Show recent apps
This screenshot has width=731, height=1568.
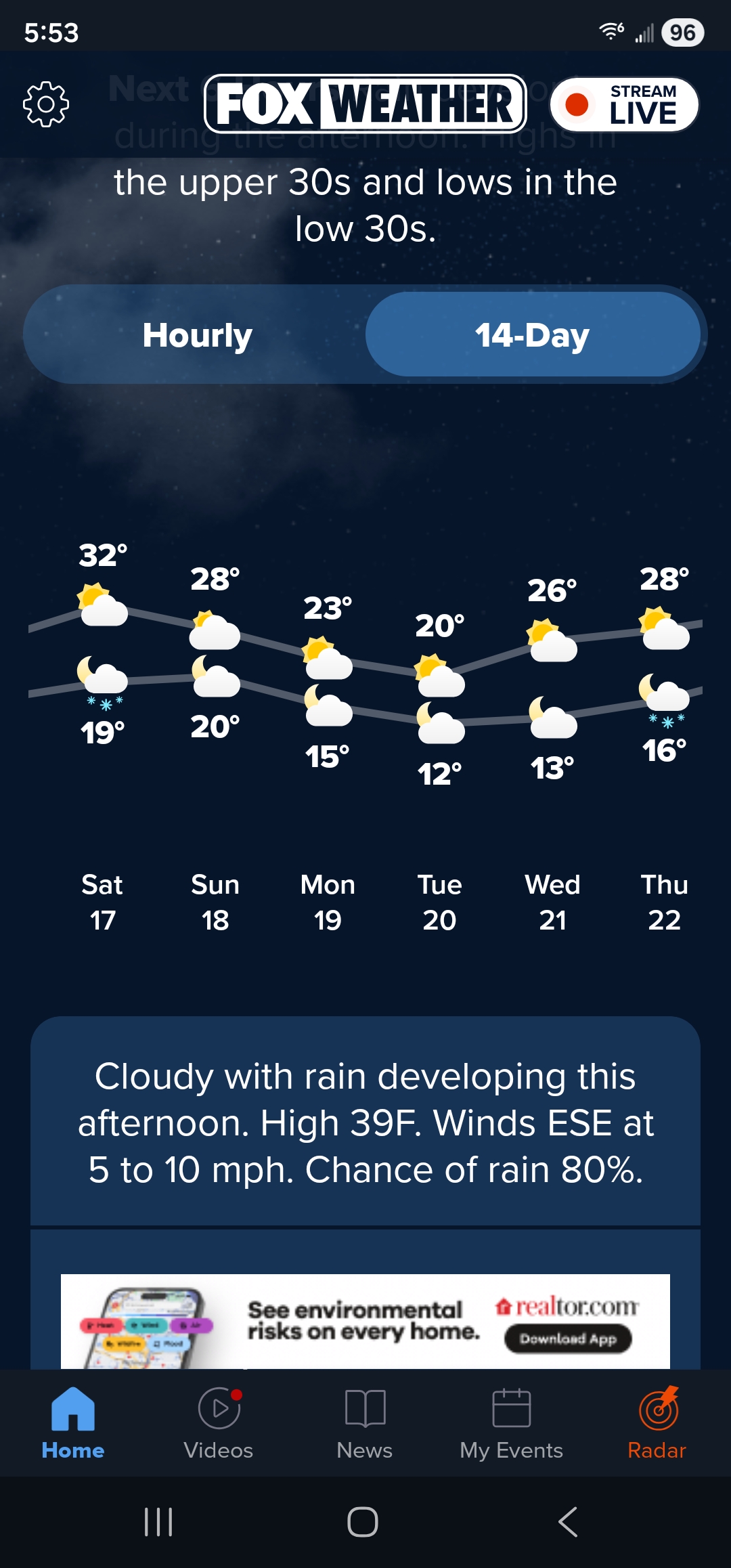point(158,1522)
